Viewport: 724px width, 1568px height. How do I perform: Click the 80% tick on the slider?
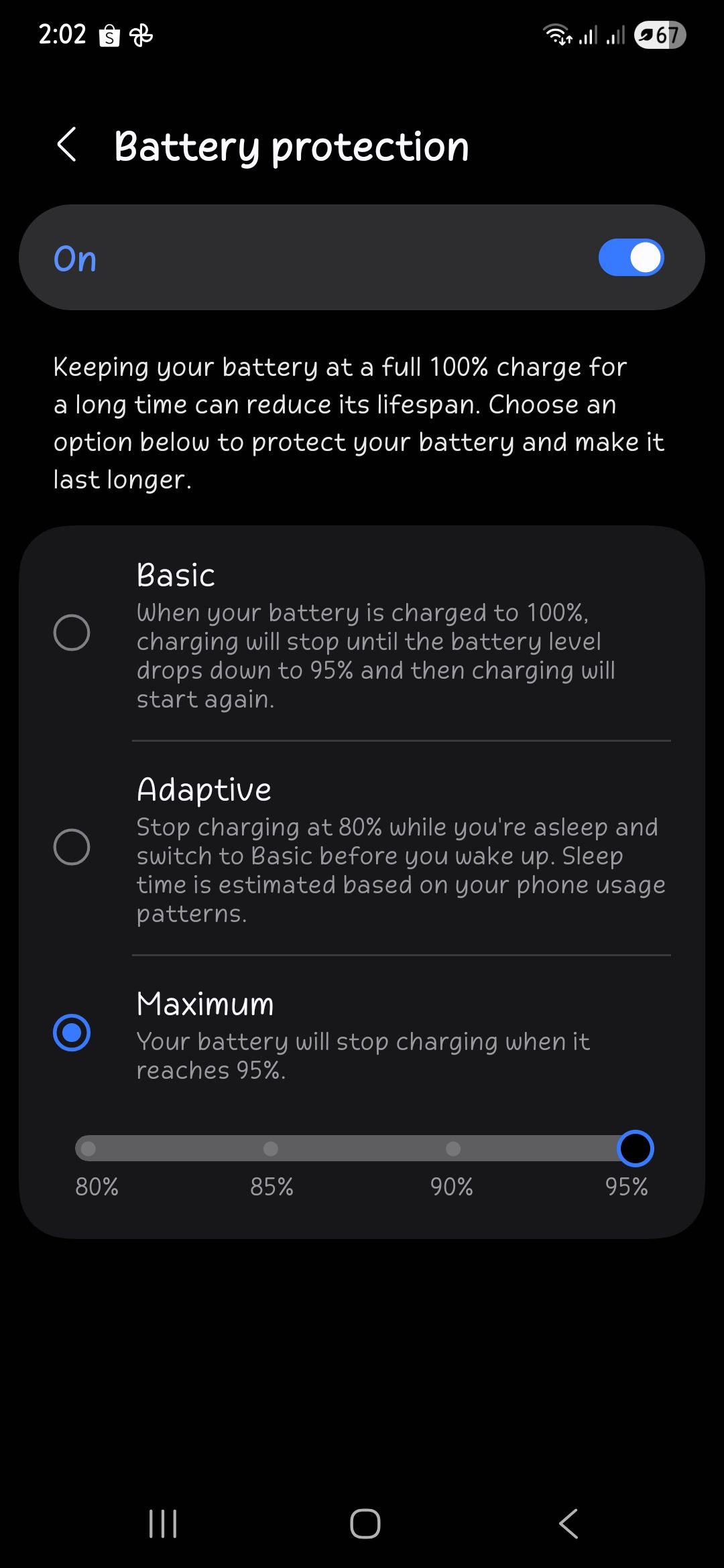pyautogui.click(x=89, y=1149)
